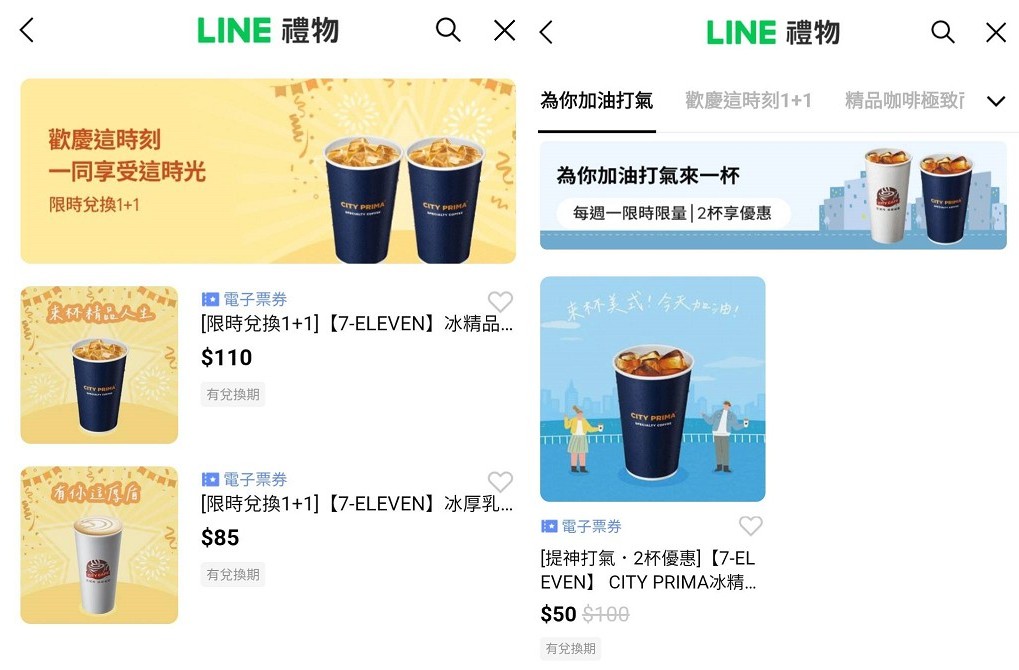The height and width of the screenshot is (670, 1019).
Task: Go back from left LINE禮物 screen
Action: click(x=27, y=31)
